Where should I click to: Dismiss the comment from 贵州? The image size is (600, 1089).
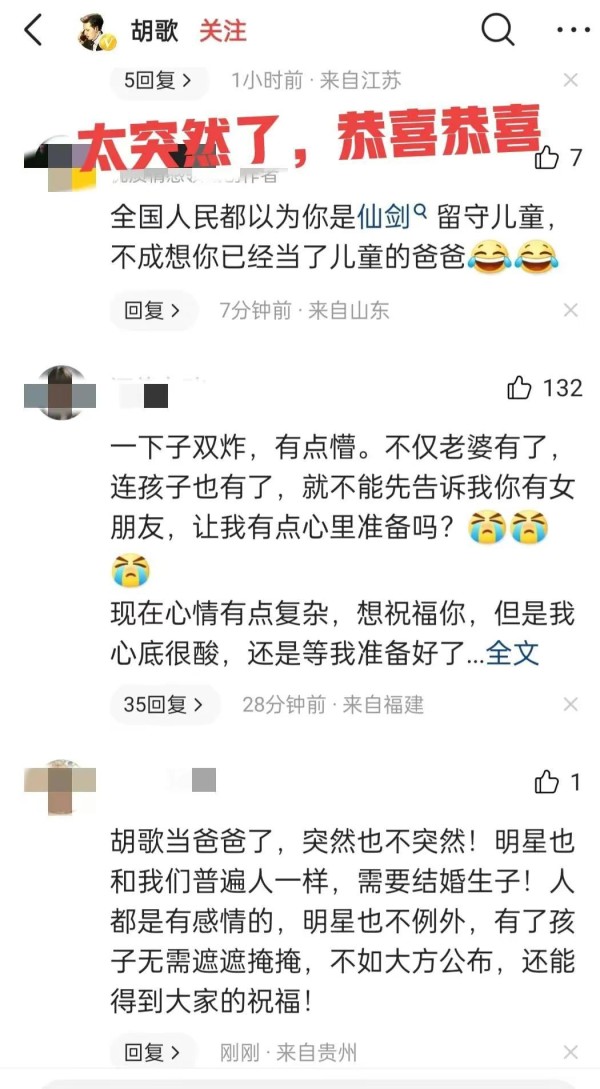[x=571, y=1052]
